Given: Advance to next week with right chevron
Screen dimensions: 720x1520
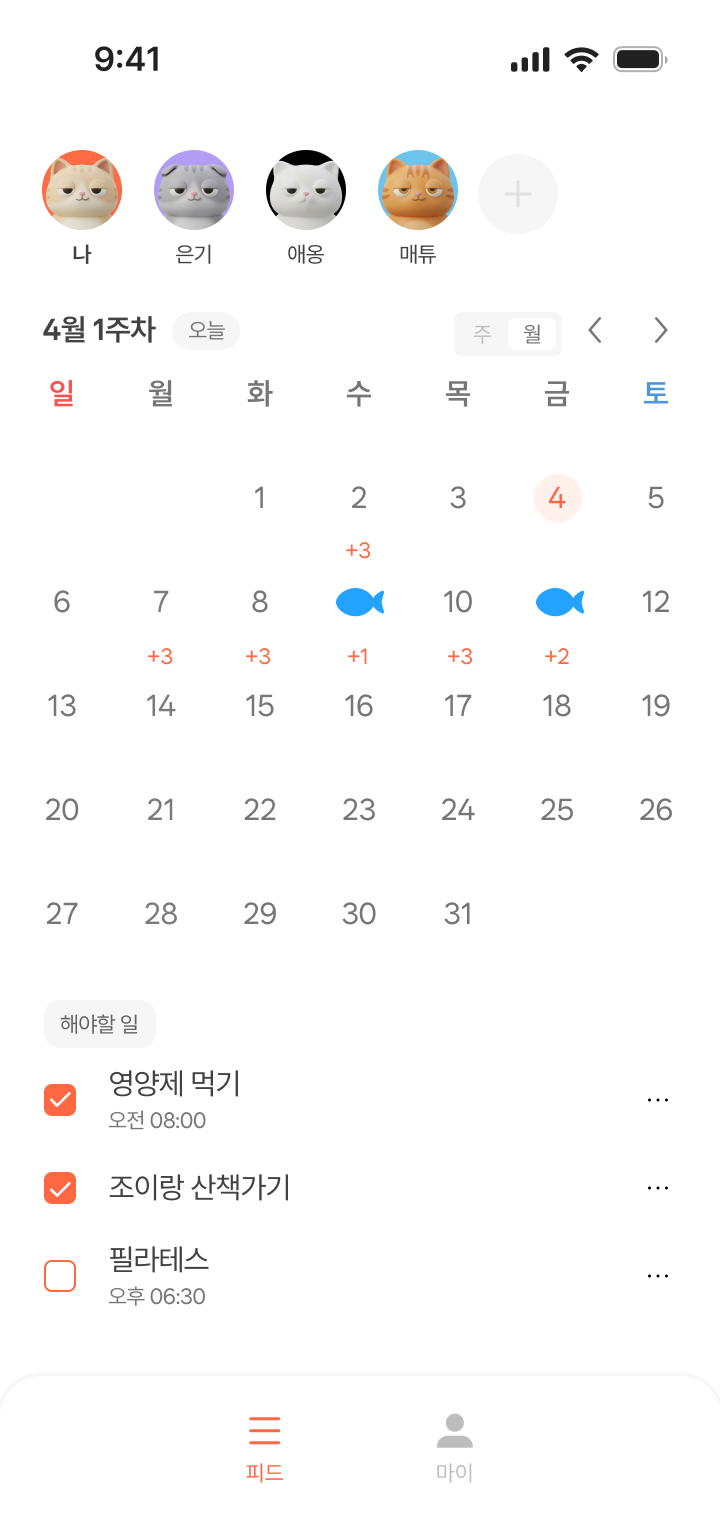Looking at the screenshot, I should point(660,330).
